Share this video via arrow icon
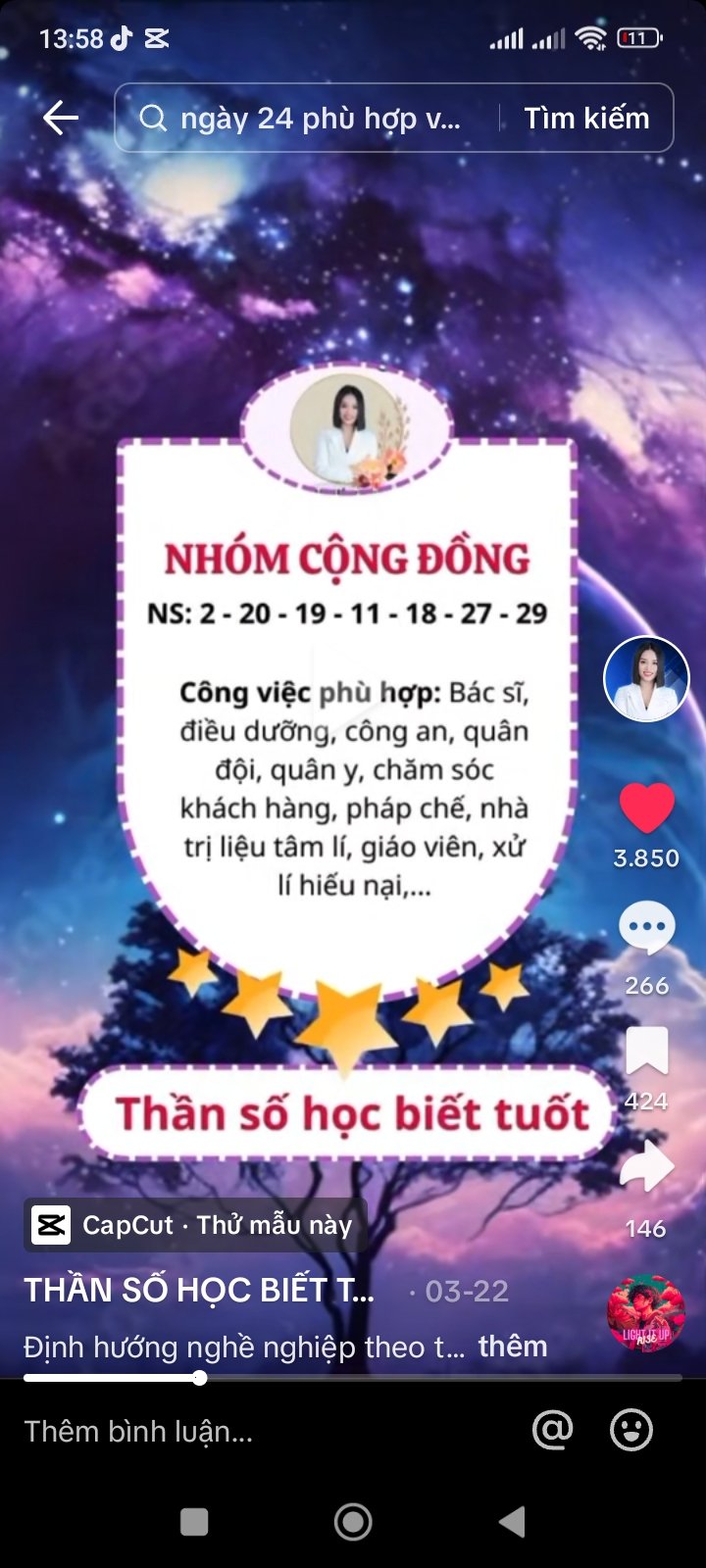Image resolution: width=706 pixels, height=1568 pixels. pos(646,1168)
